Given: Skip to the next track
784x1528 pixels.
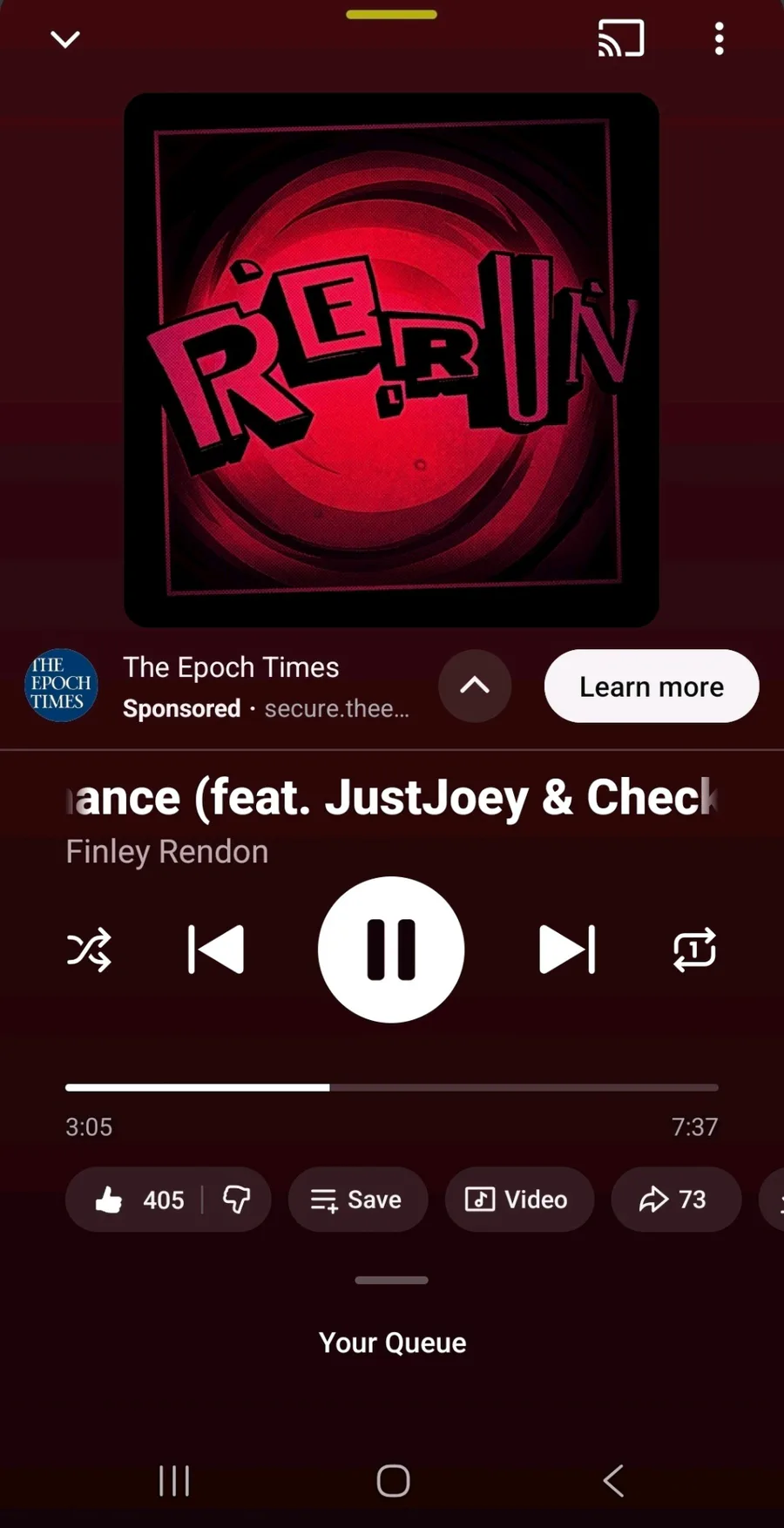Looking at the screenshot, I should [567, 949].
